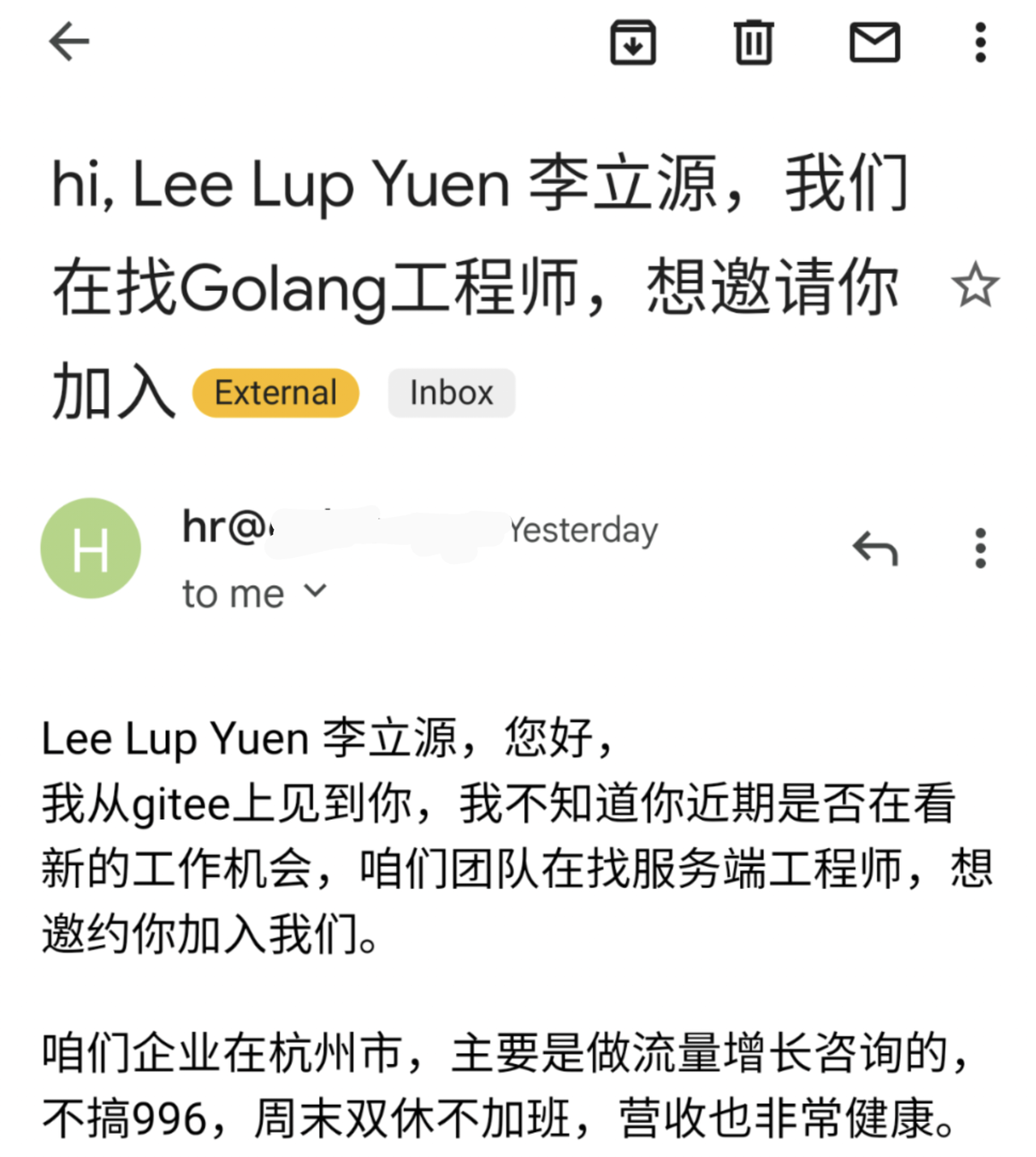Screen dimensions: 1036x1157
Task: Go back to the inbox list
Action: [69, 42]
